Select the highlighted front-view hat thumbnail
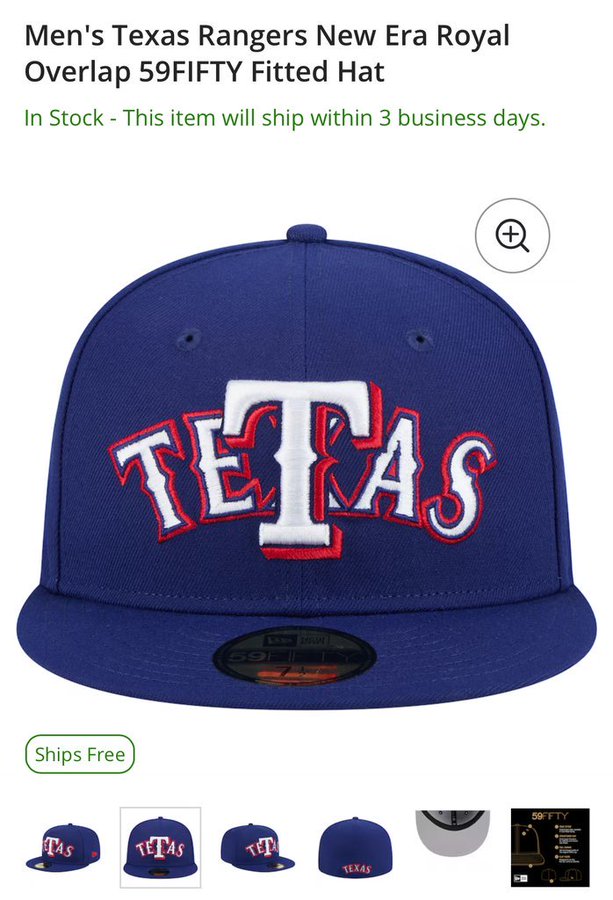613x900 pixels. coord(160,848)
